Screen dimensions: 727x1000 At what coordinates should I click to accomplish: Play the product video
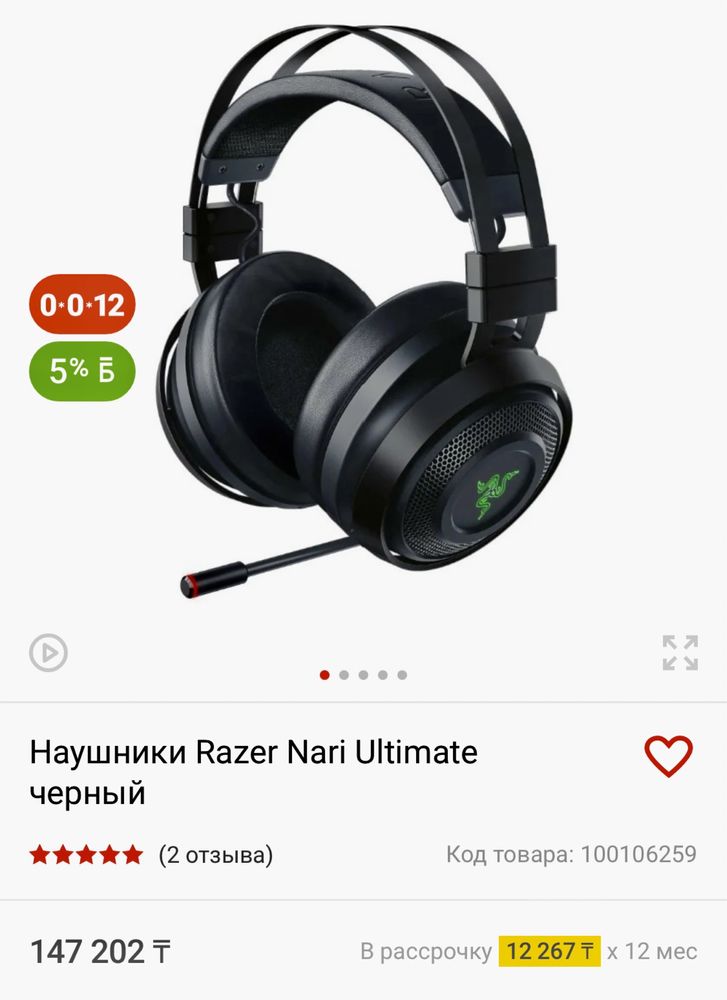48,653
